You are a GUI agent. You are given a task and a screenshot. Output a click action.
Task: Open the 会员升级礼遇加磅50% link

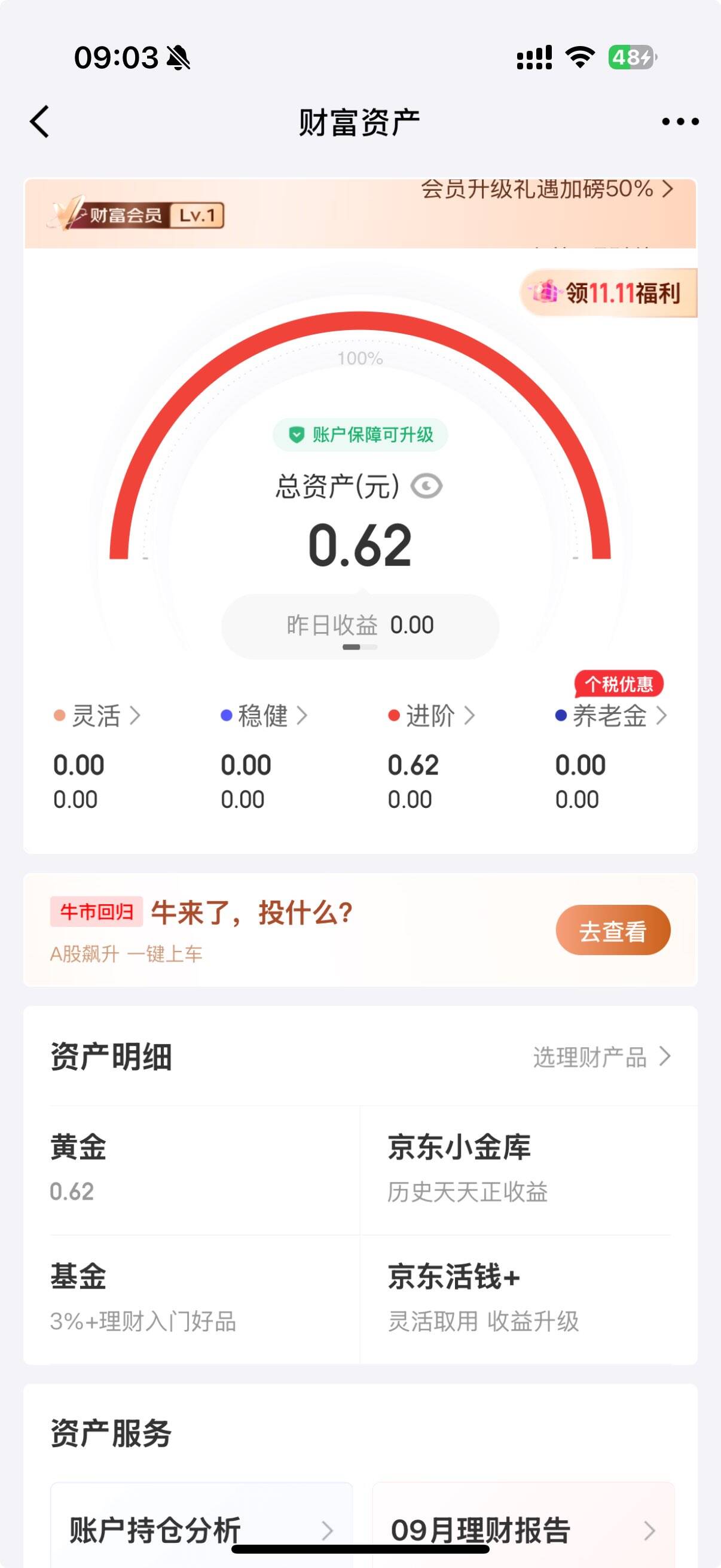point(546,189)
